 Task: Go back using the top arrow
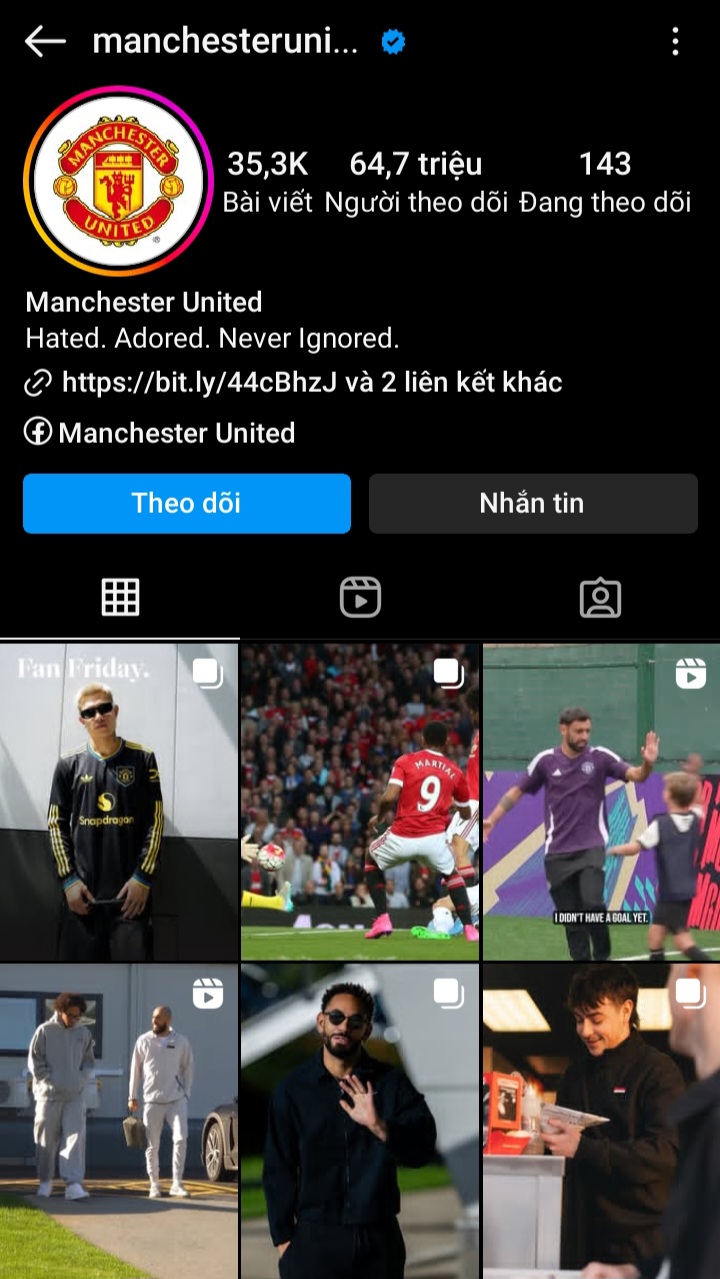(45, 42)
